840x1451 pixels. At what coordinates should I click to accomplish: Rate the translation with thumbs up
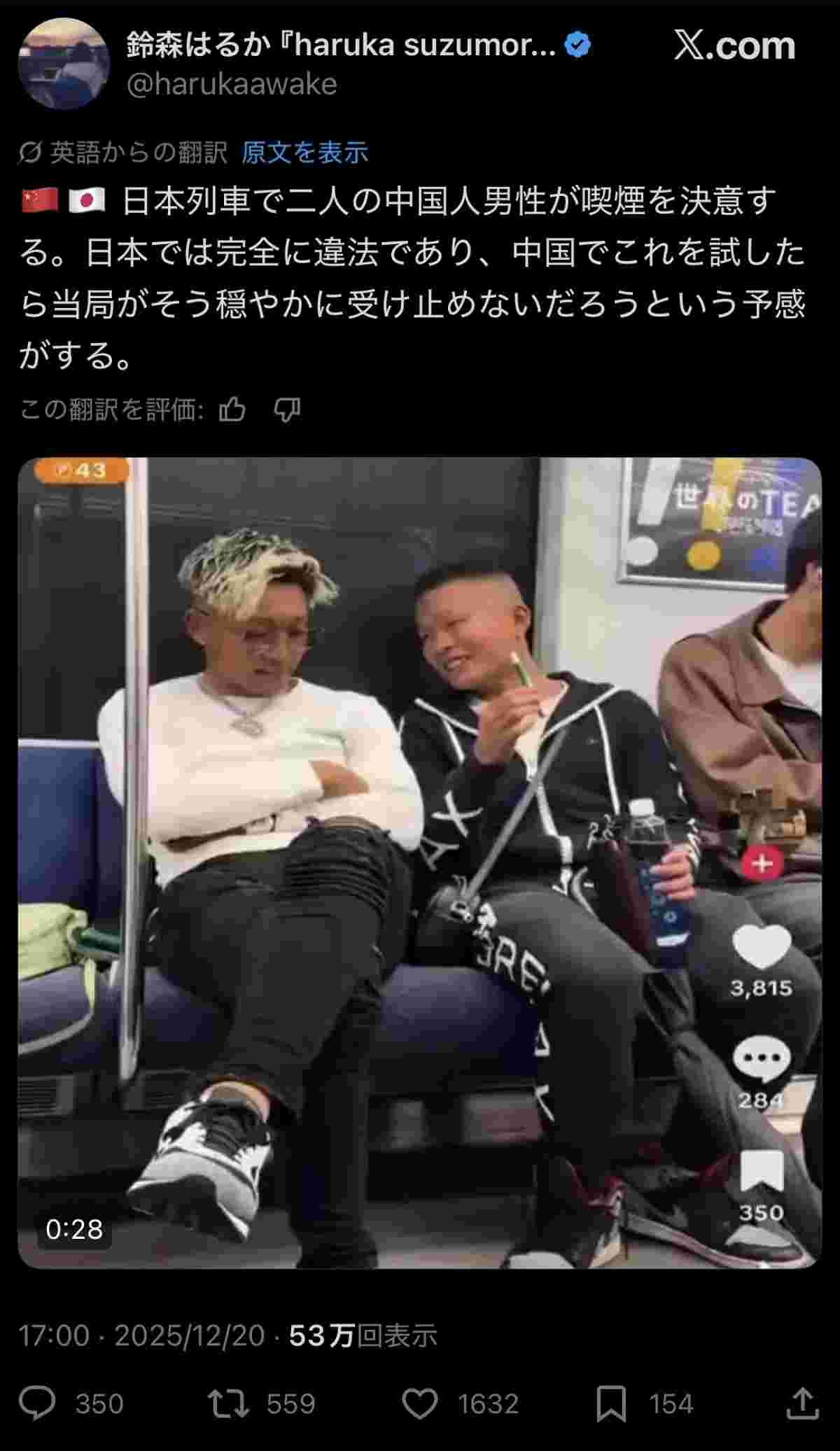pos(232,409)
